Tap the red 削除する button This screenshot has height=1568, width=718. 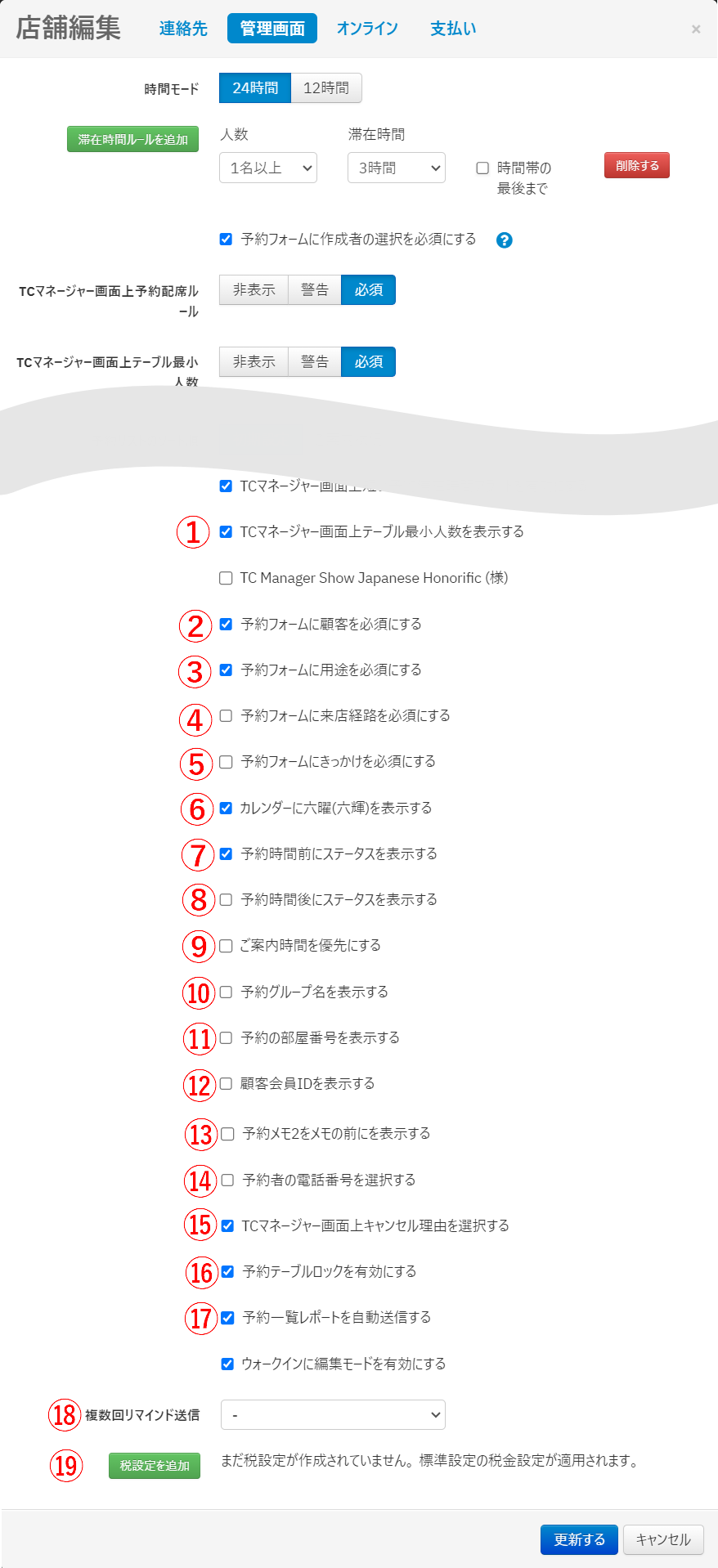point(636,165)
